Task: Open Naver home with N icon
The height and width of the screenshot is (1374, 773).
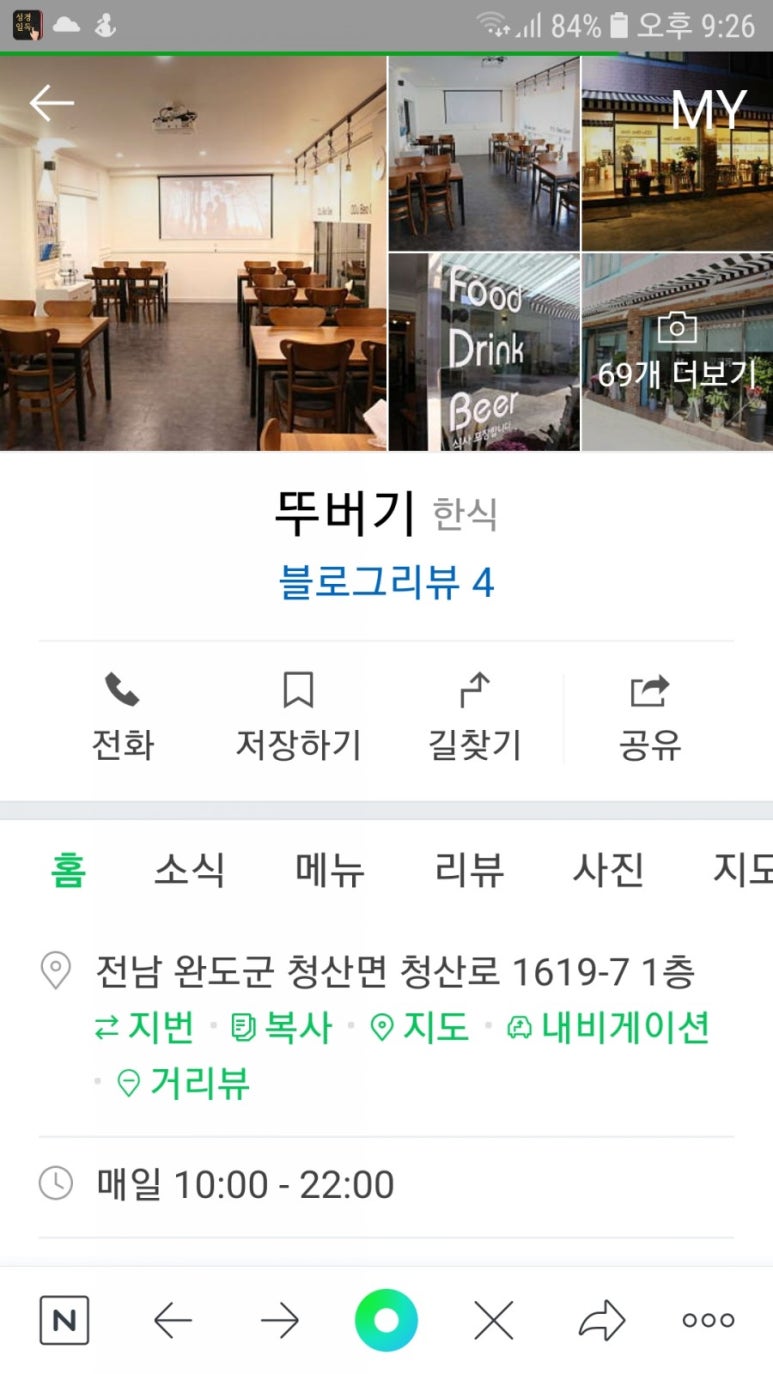Action: click(64, 1321)
